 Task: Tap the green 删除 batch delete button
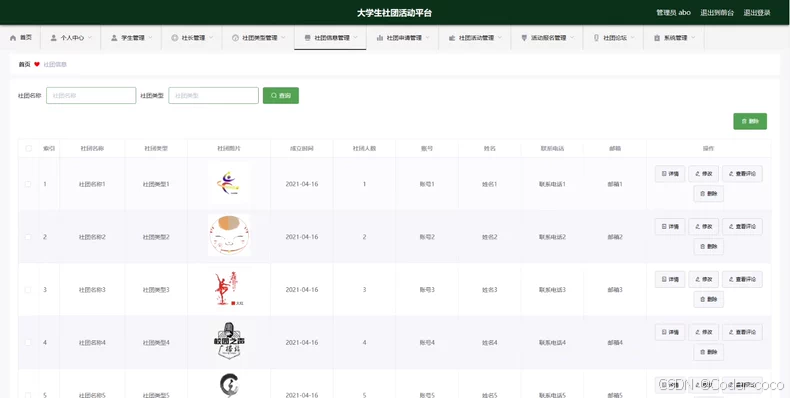(750, 121)
